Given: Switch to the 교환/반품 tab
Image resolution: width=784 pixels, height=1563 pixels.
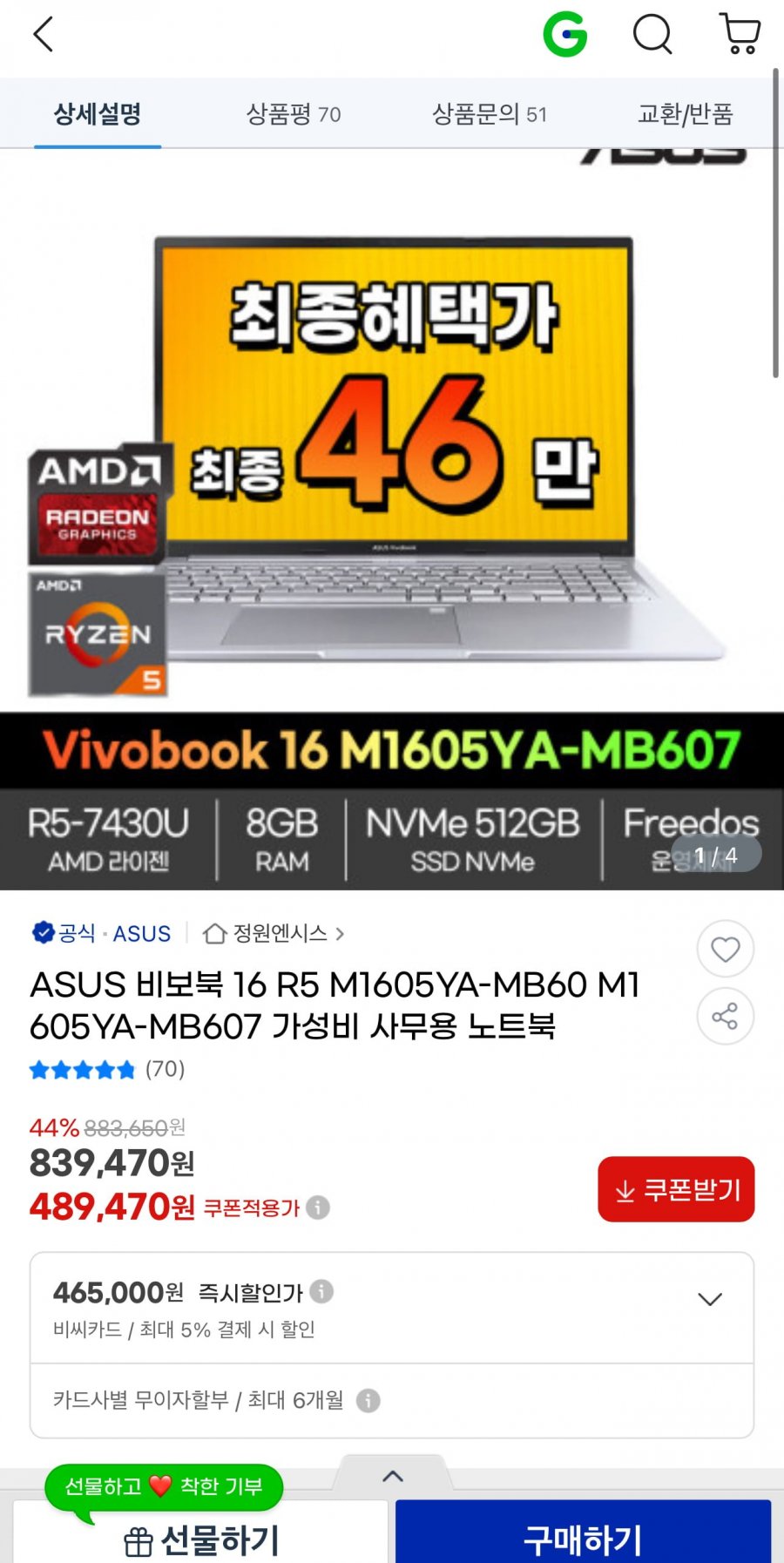Looking at the screenshot, I should 686,114.
